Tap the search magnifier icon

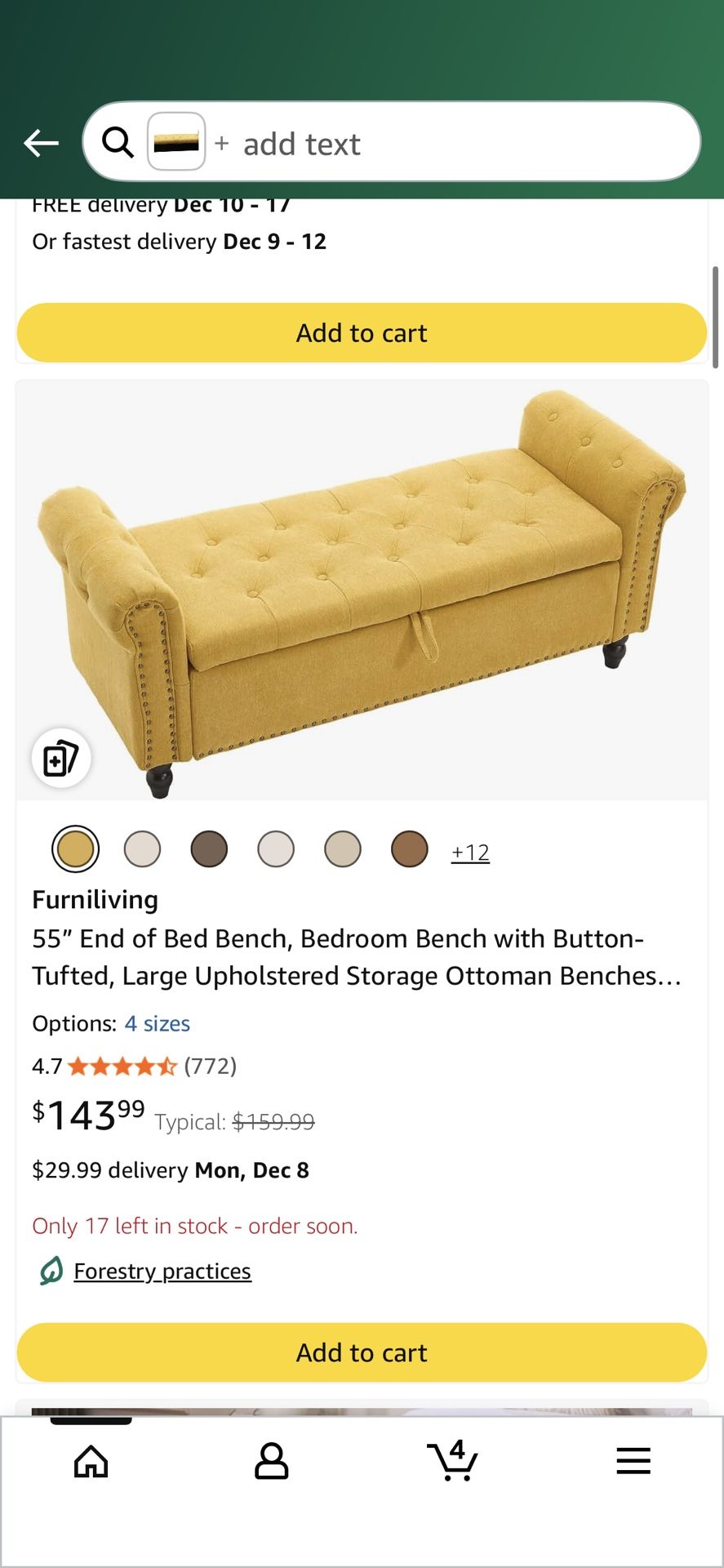click(x=118, y=141)
